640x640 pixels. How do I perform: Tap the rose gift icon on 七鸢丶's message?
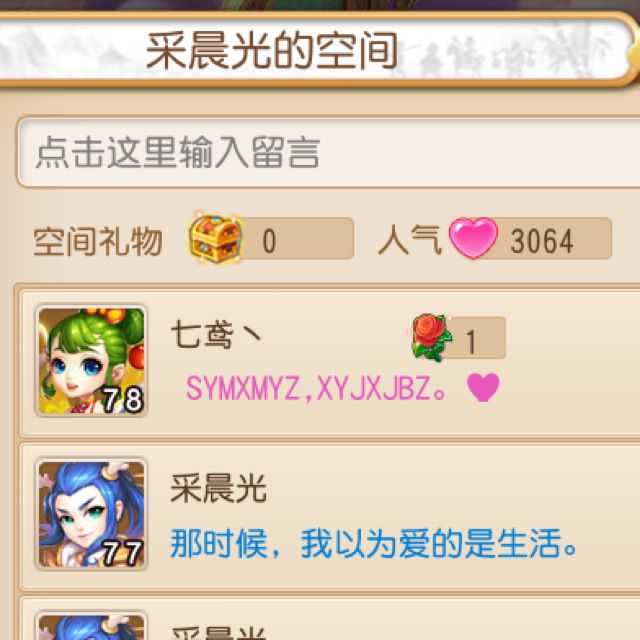click(431, 338)
